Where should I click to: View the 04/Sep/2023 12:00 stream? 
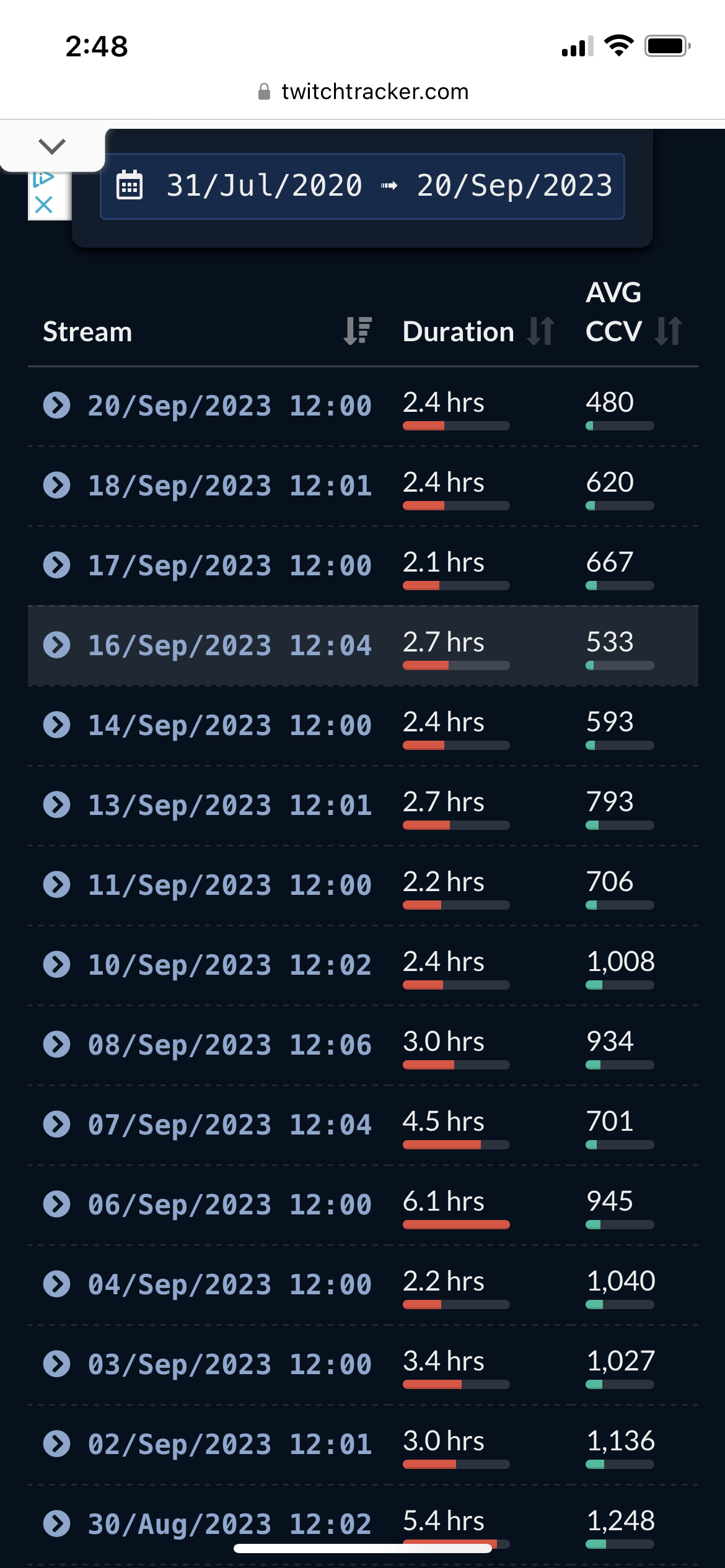(x=229, y=1285)
